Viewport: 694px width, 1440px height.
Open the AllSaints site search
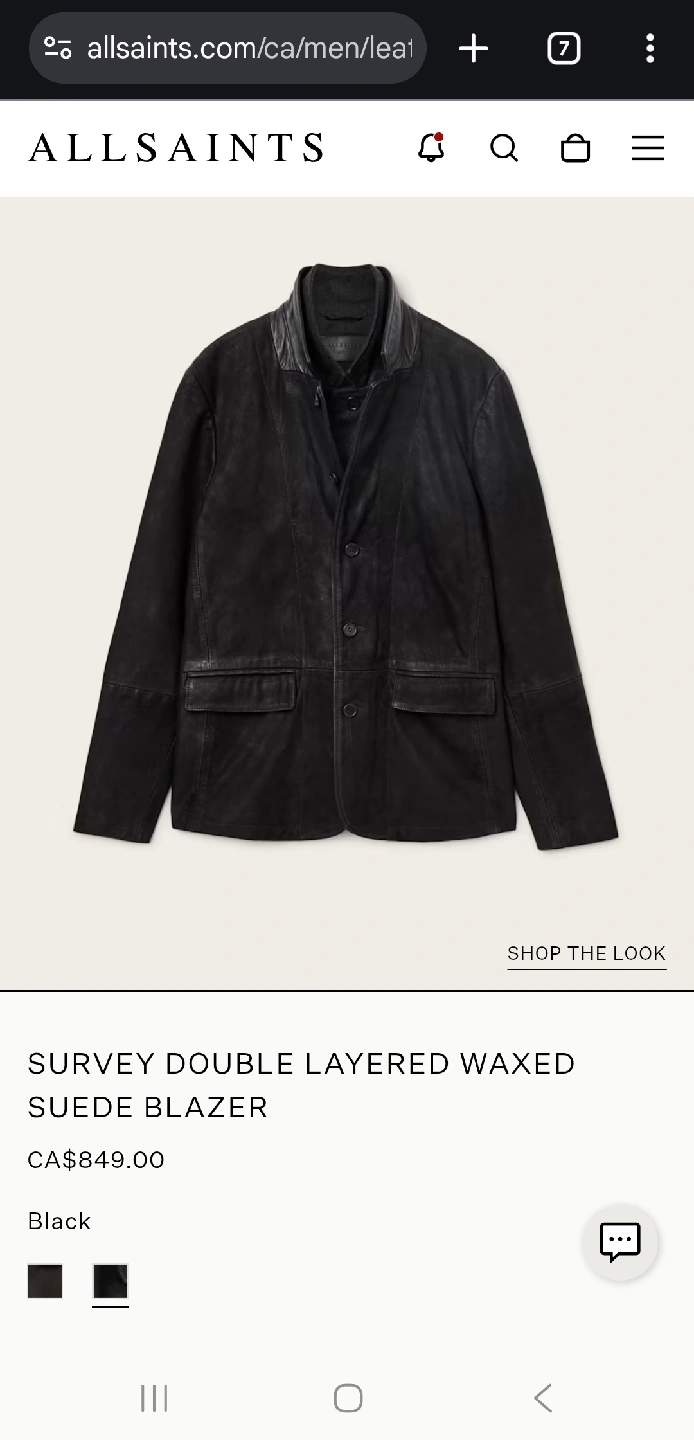pos(504,148)
